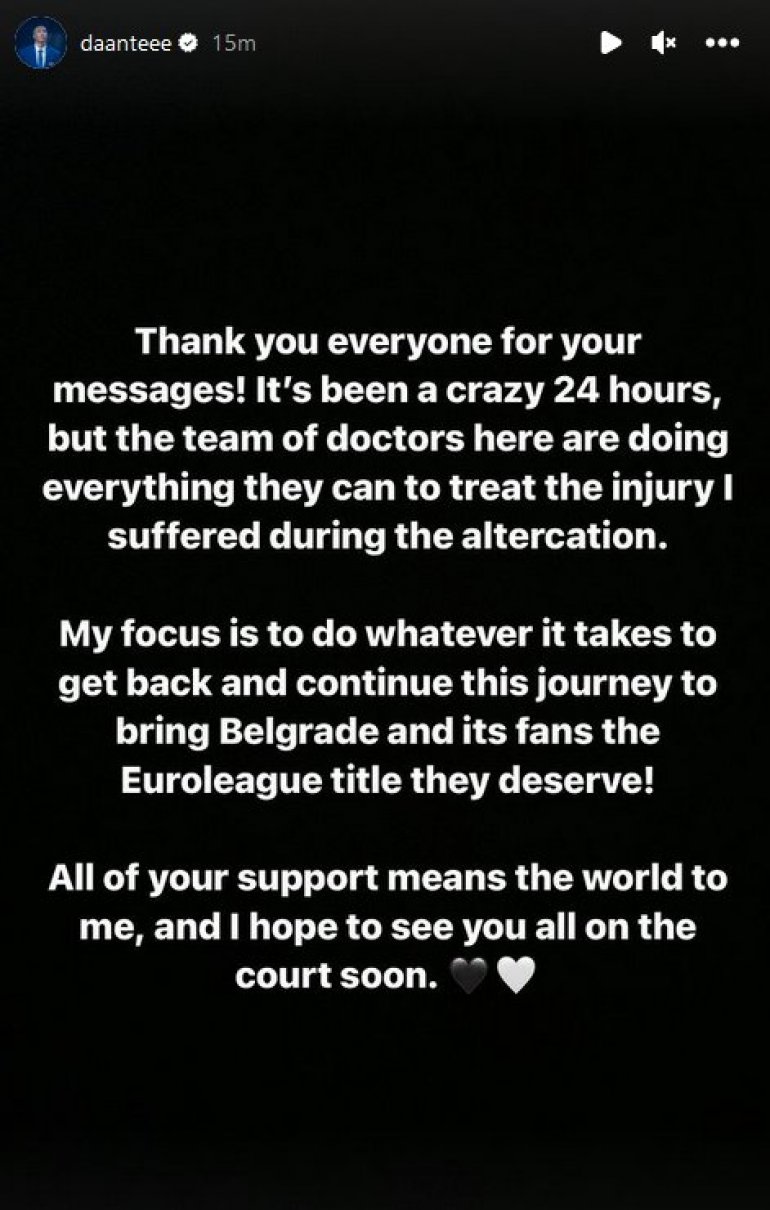Viewport: 770px width, 1210px height.
Task: Open the three-dot options menu
Action: click(722, 43)
